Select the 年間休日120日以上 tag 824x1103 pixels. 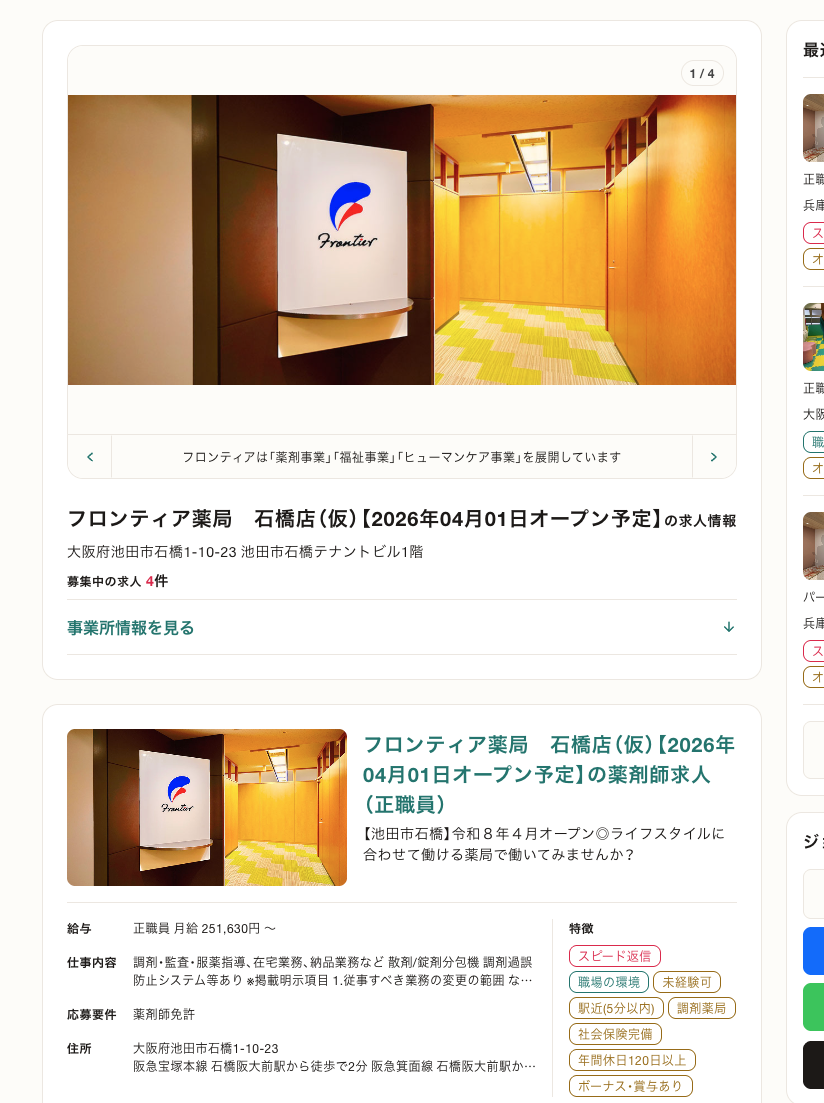[631, 1060]
